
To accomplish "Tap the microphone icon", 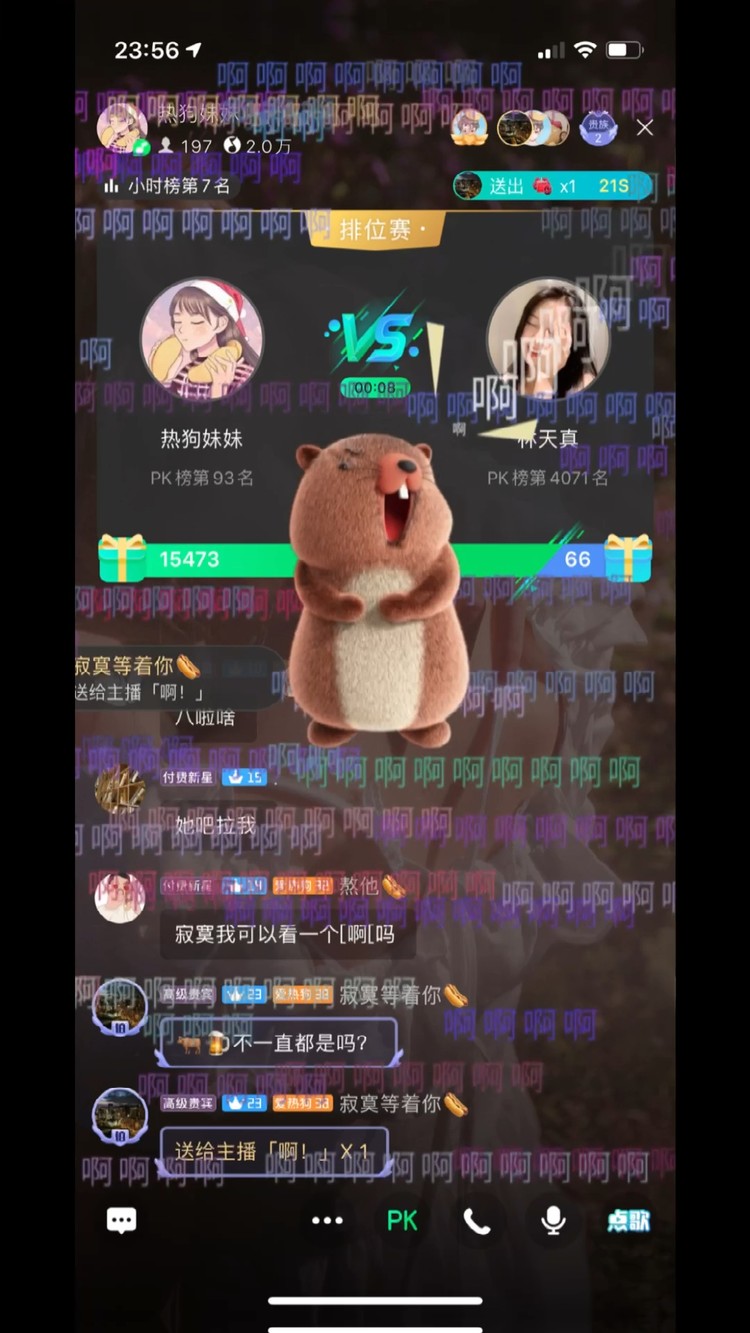I will tap(553, 1220).
